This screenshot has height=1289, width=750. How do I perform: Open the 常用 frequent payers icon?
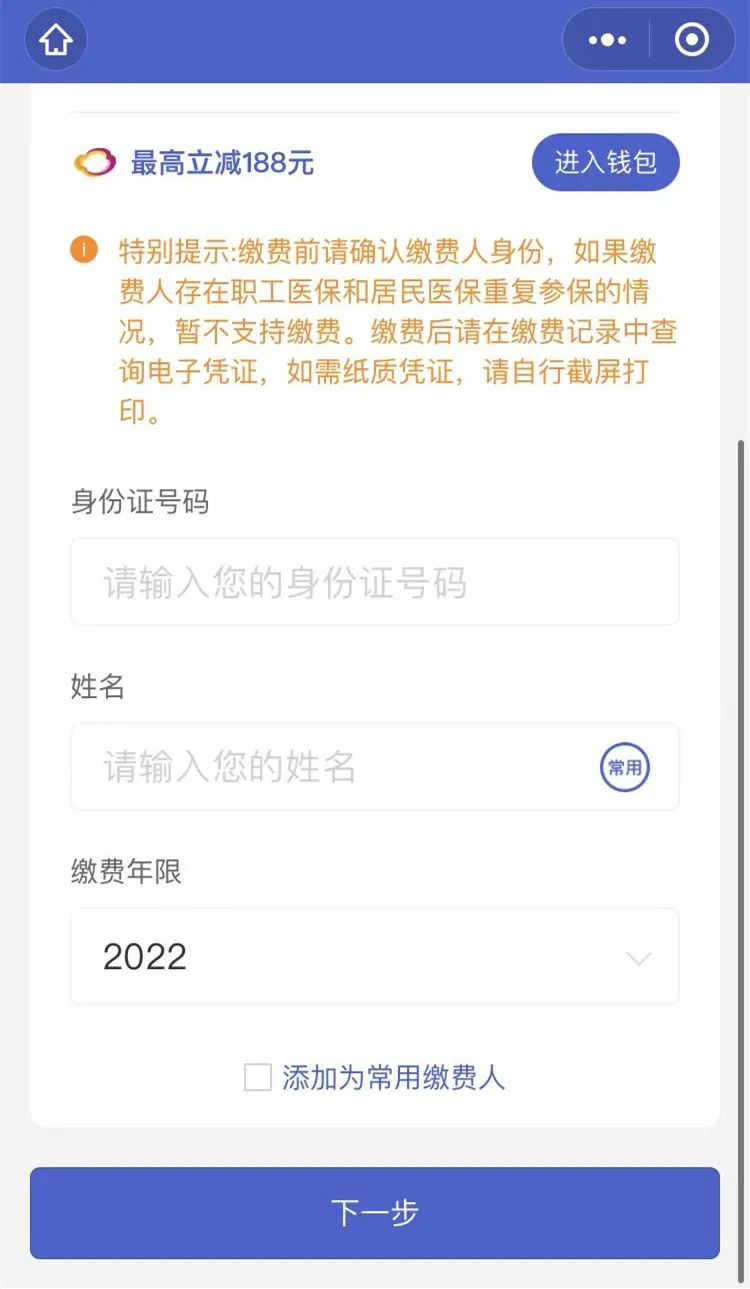point(625,767)
